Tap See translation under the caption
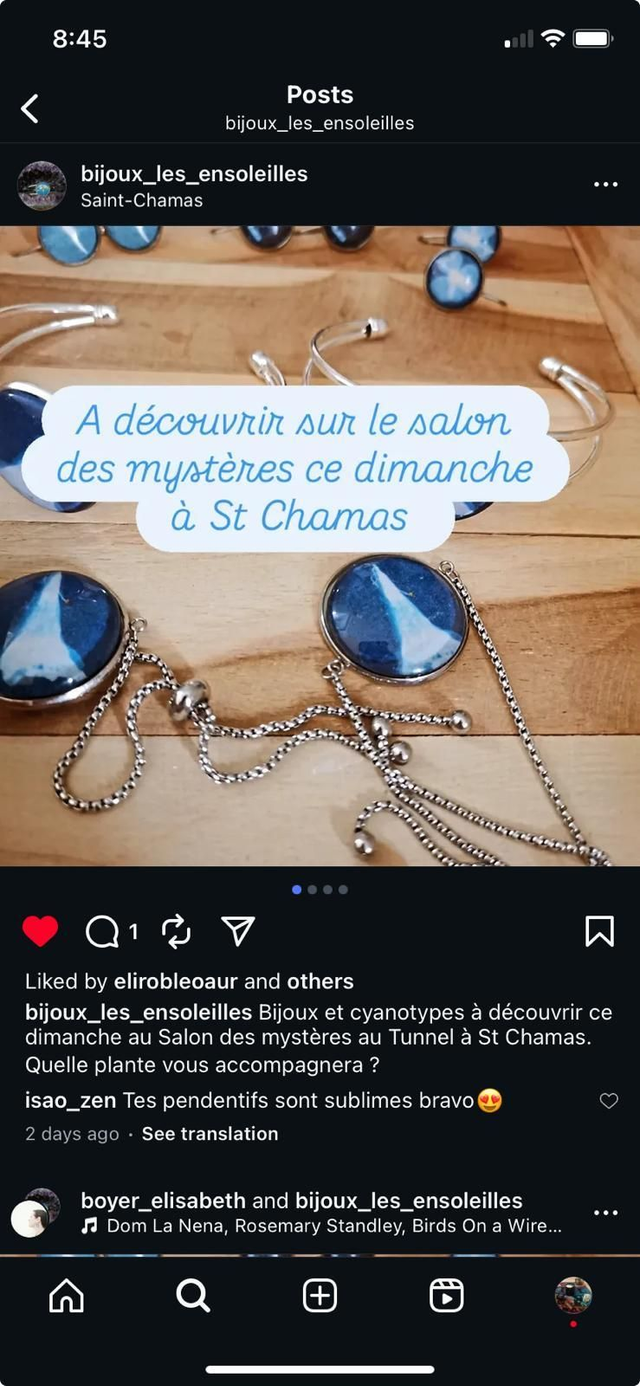The width and height of the screenshot is (640, 1386). (x=210, y=1134)
